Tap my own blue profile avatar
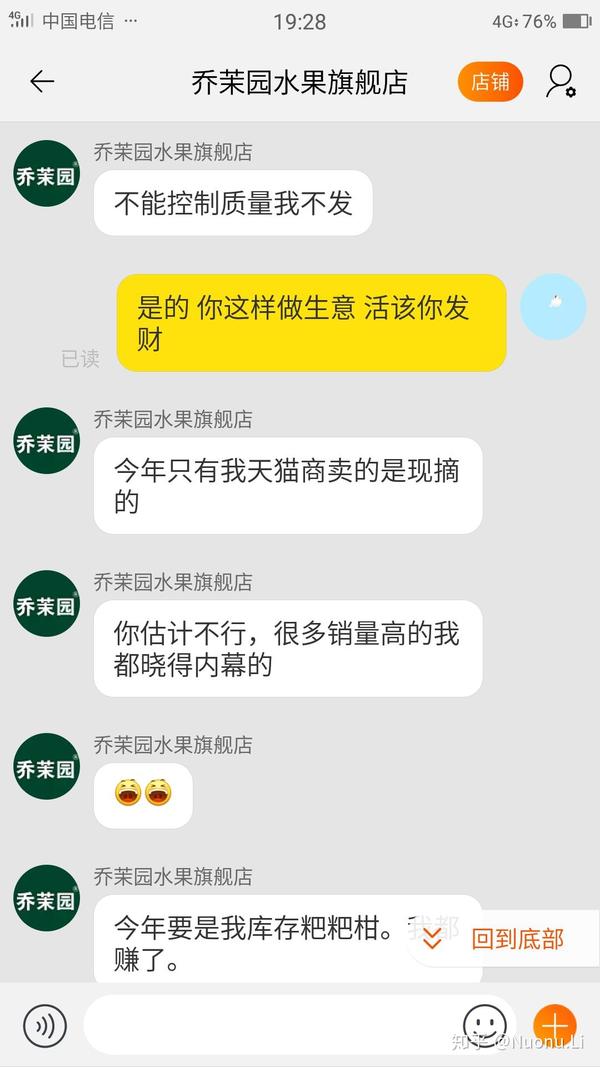Viewport: 600px width, 1067px height. click(553, 306)
